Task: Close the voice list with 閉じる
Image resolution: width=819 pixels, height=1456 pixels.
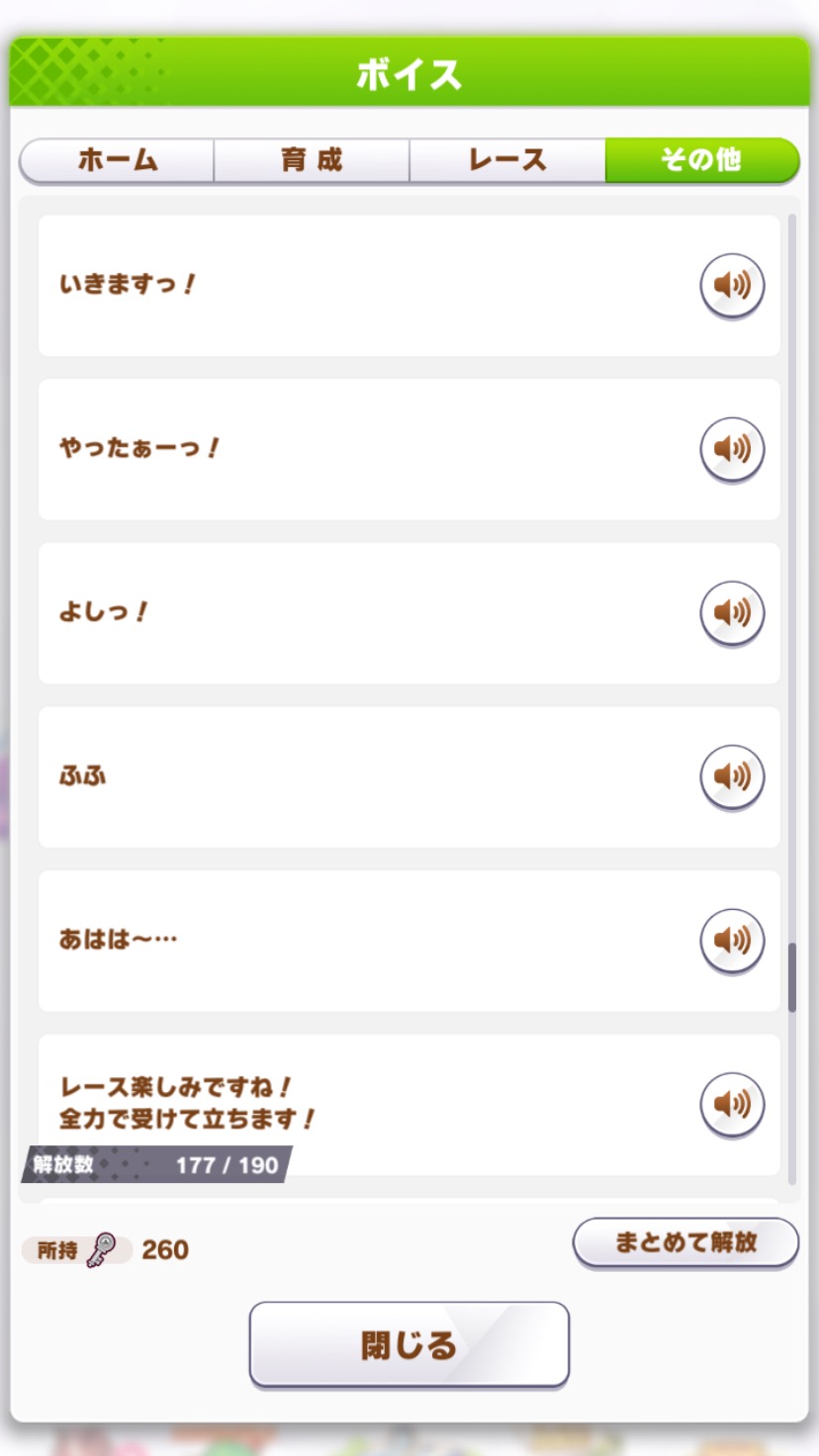Action: point(409,1344)
